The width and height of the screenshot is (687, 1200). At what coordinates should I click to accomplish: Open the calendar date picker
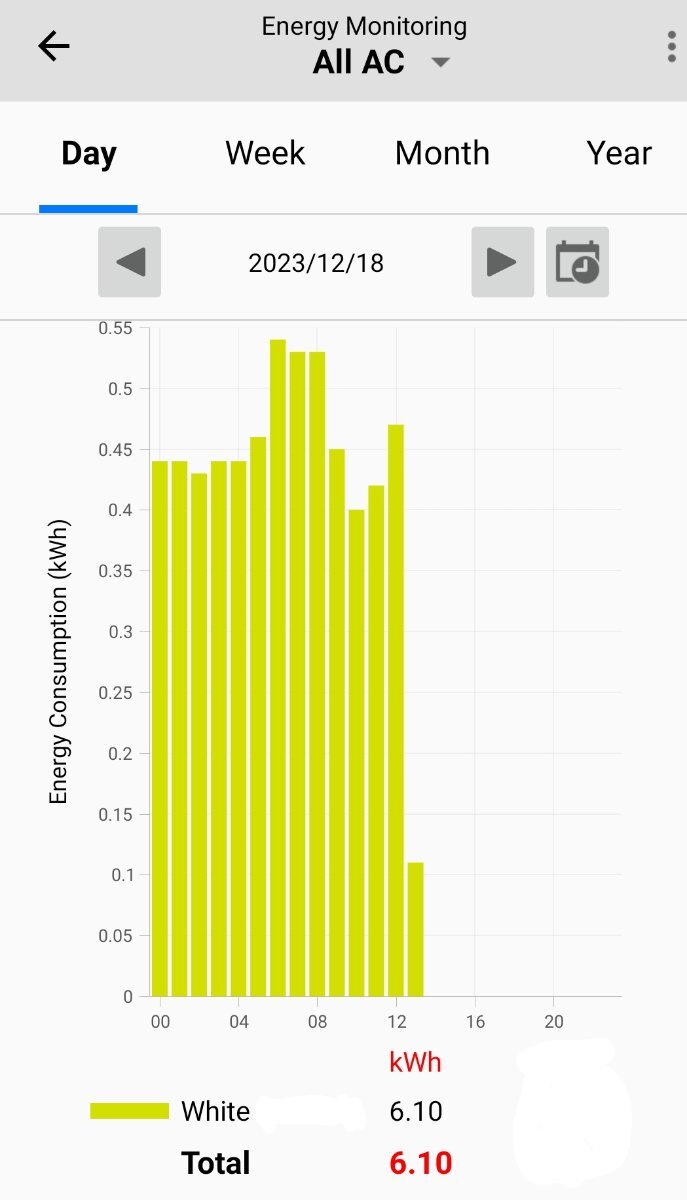click(577, 263)
